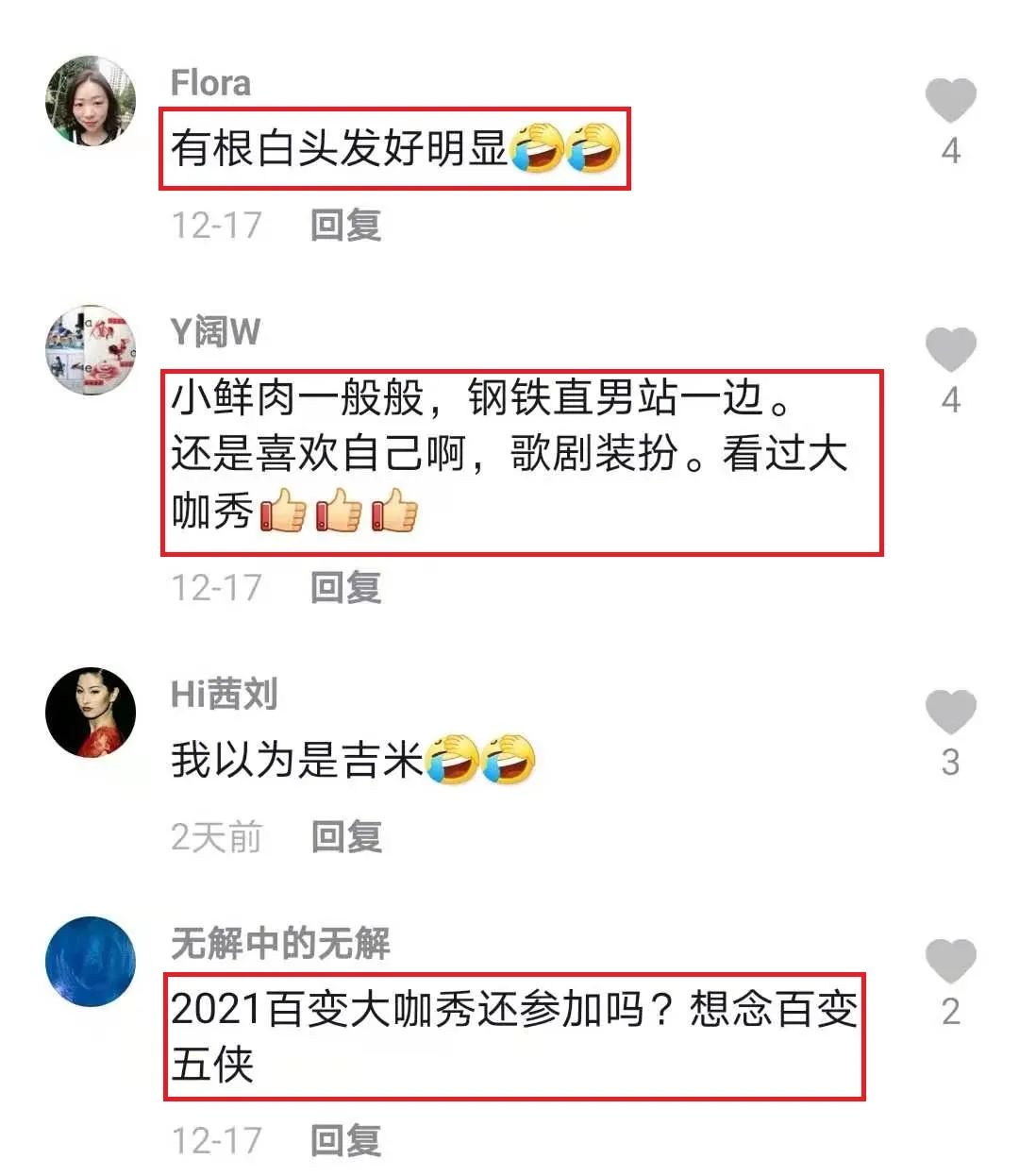View Y阔W's avatar profile
1019x1176 pixels.
pos(91,349)
